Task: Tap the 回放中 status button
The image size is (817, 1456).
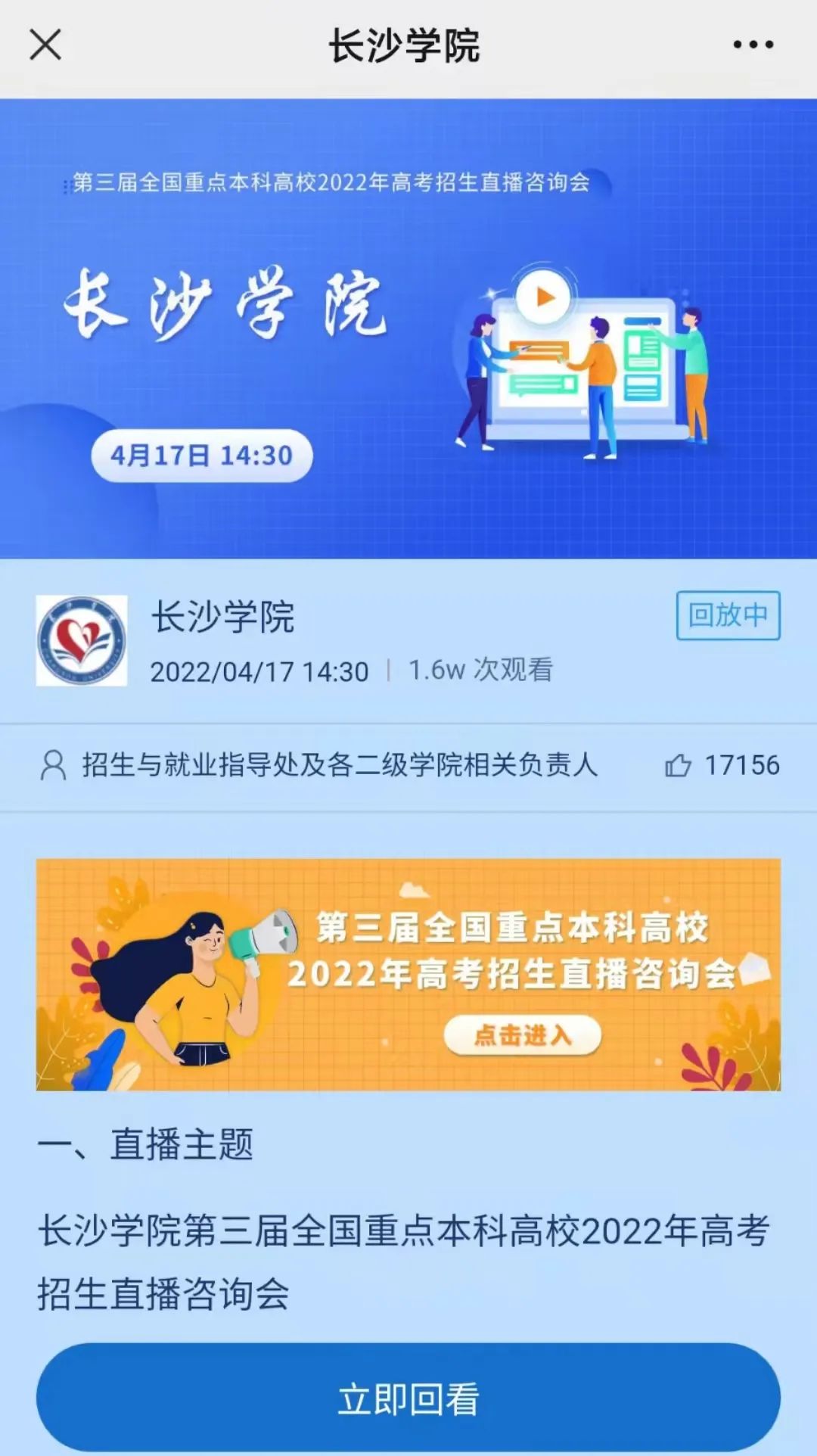Action: [x=728, y=615]
